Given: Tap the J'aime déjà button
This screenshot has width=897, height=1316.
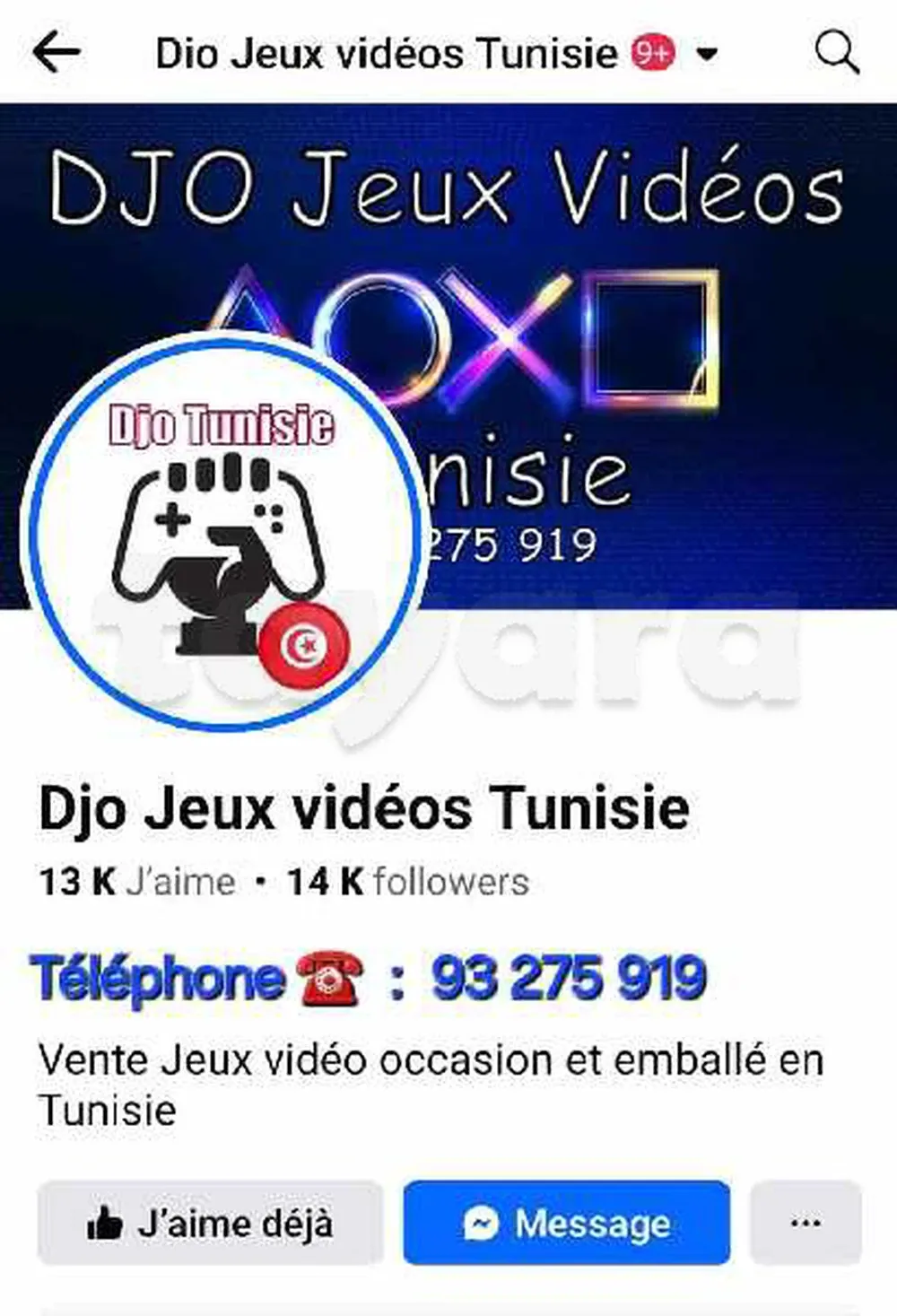Looking at the screenshot, I should pos(210,1223).
